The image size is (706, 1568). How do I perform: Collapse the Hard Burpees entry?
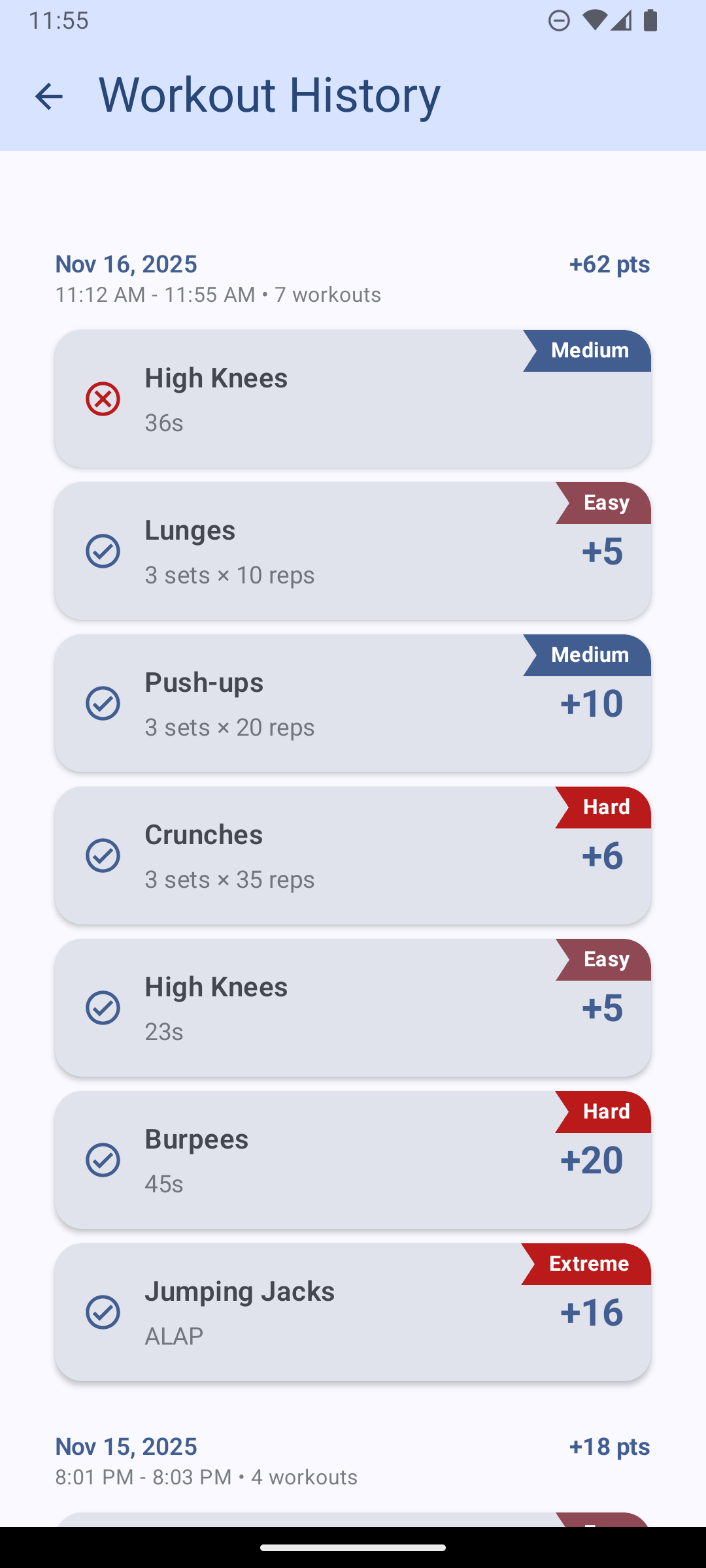(x=353, y=1160)
